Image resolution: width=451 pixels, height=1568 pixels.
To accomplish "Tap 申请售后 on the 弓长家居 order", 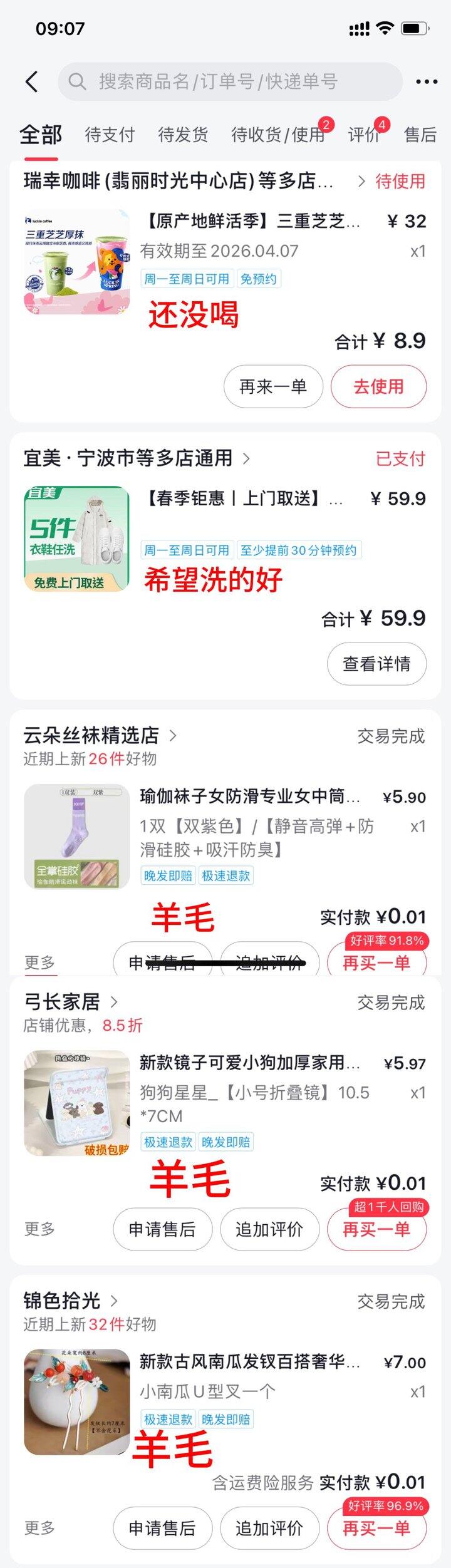I will [162, 1229].
